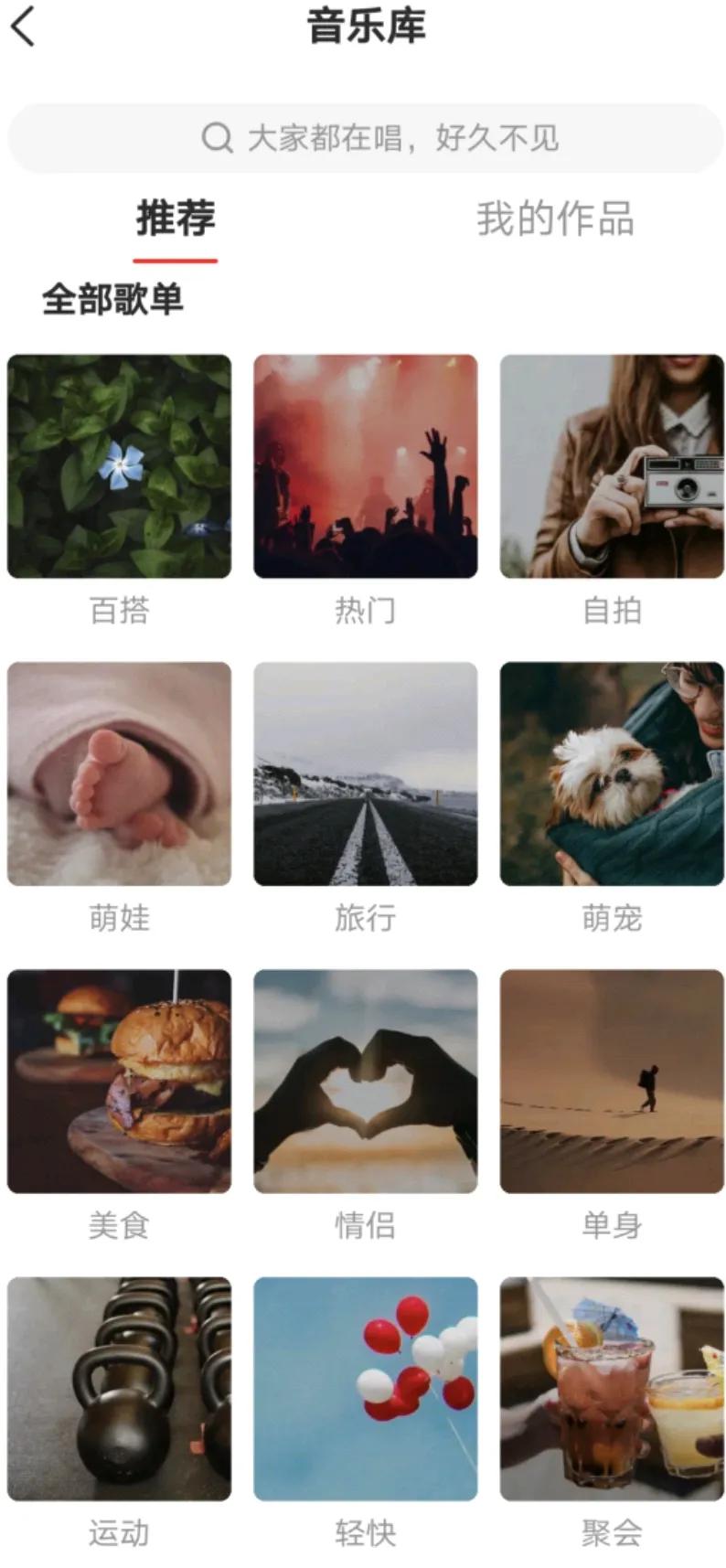Open the 热门 playlist
Viewport: 726px width, 1568px height.
365,466
